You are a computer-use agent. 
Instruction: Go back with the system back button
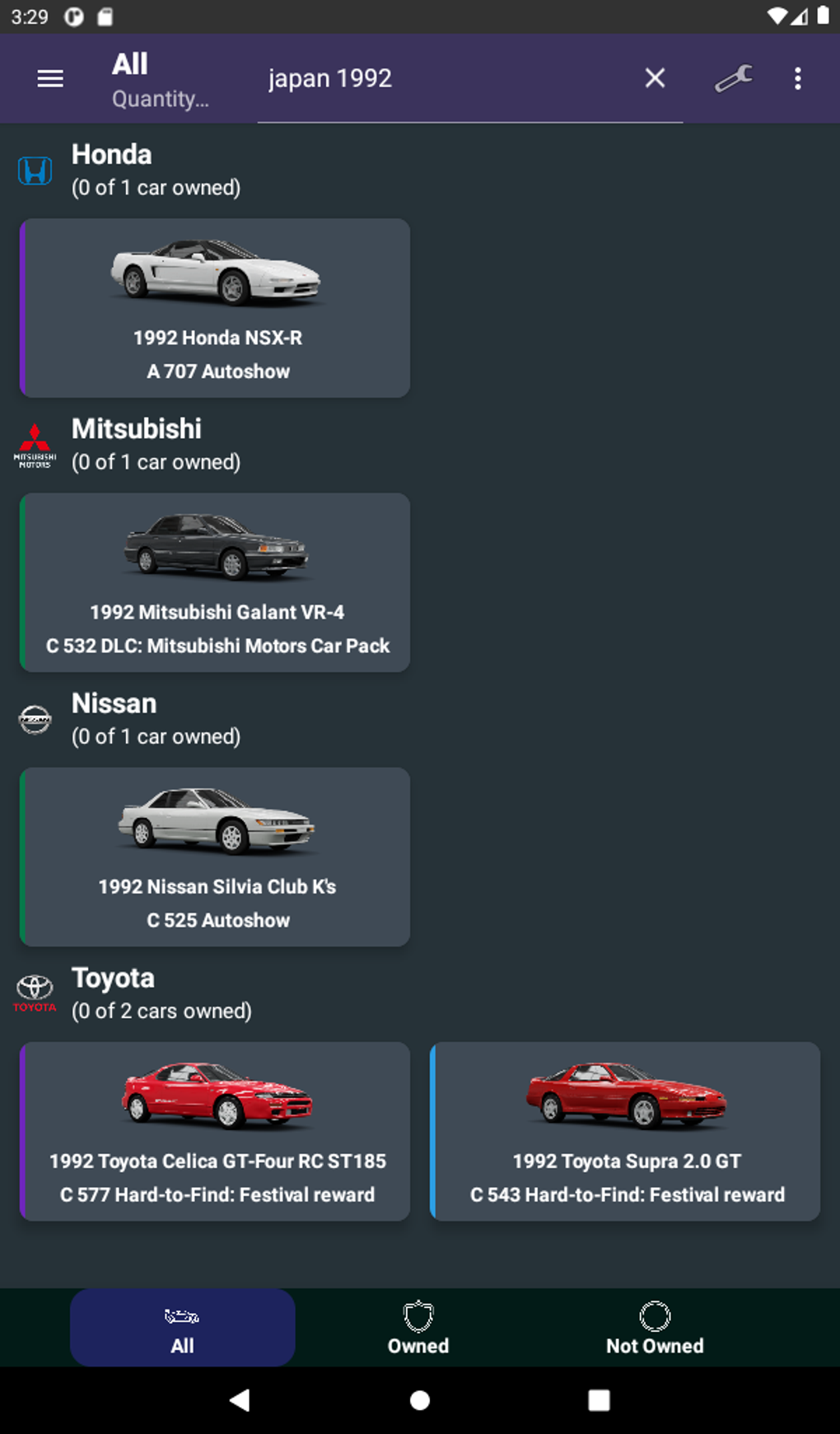click(x=240, y=1400)
